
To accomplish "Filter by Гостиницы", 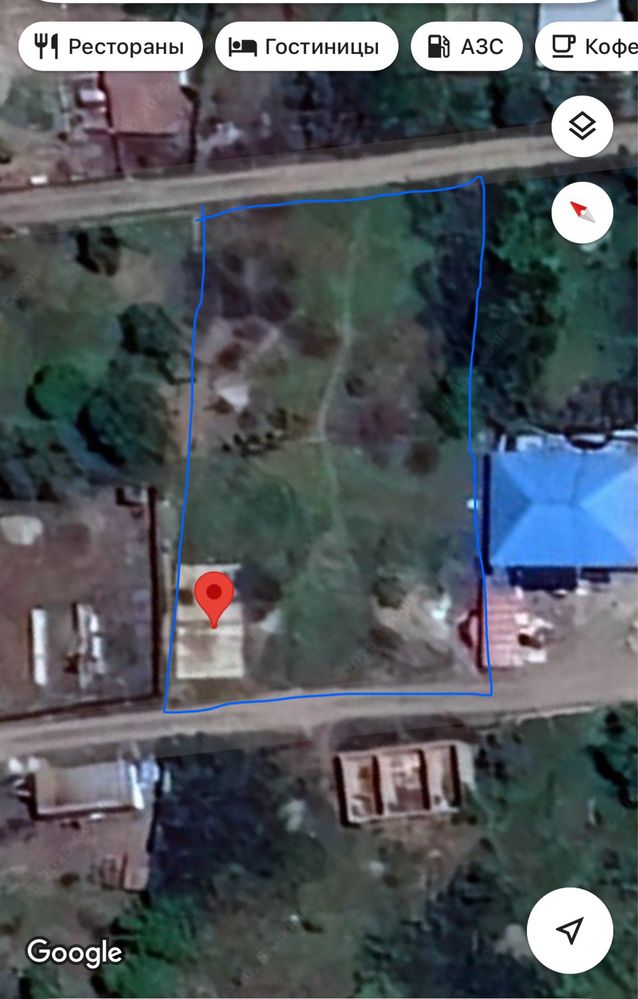I will coord(306,46).
